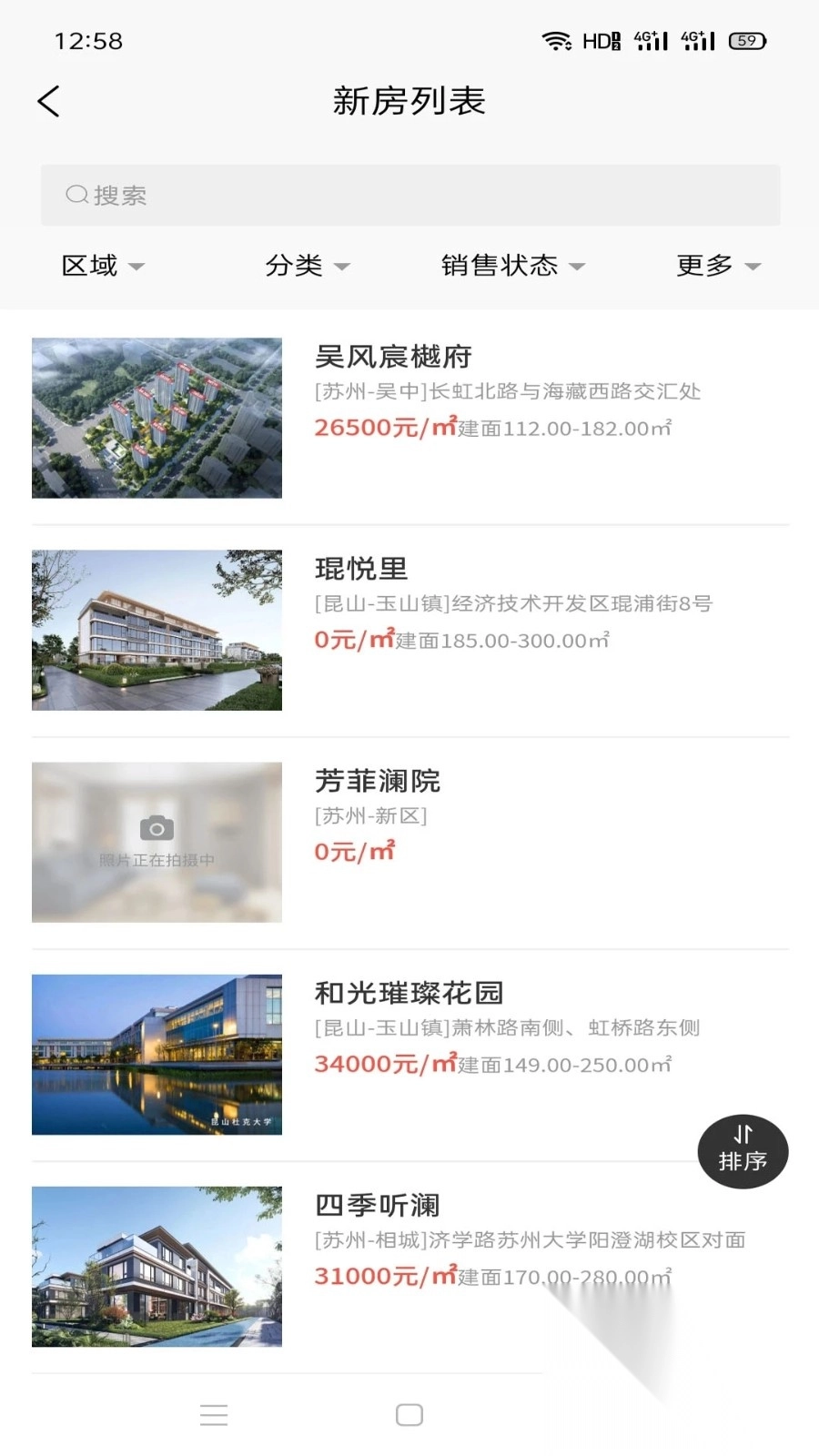Open the 销售状态 sales status dropdown
The image size is (819, 1456).
coord(512,266)
